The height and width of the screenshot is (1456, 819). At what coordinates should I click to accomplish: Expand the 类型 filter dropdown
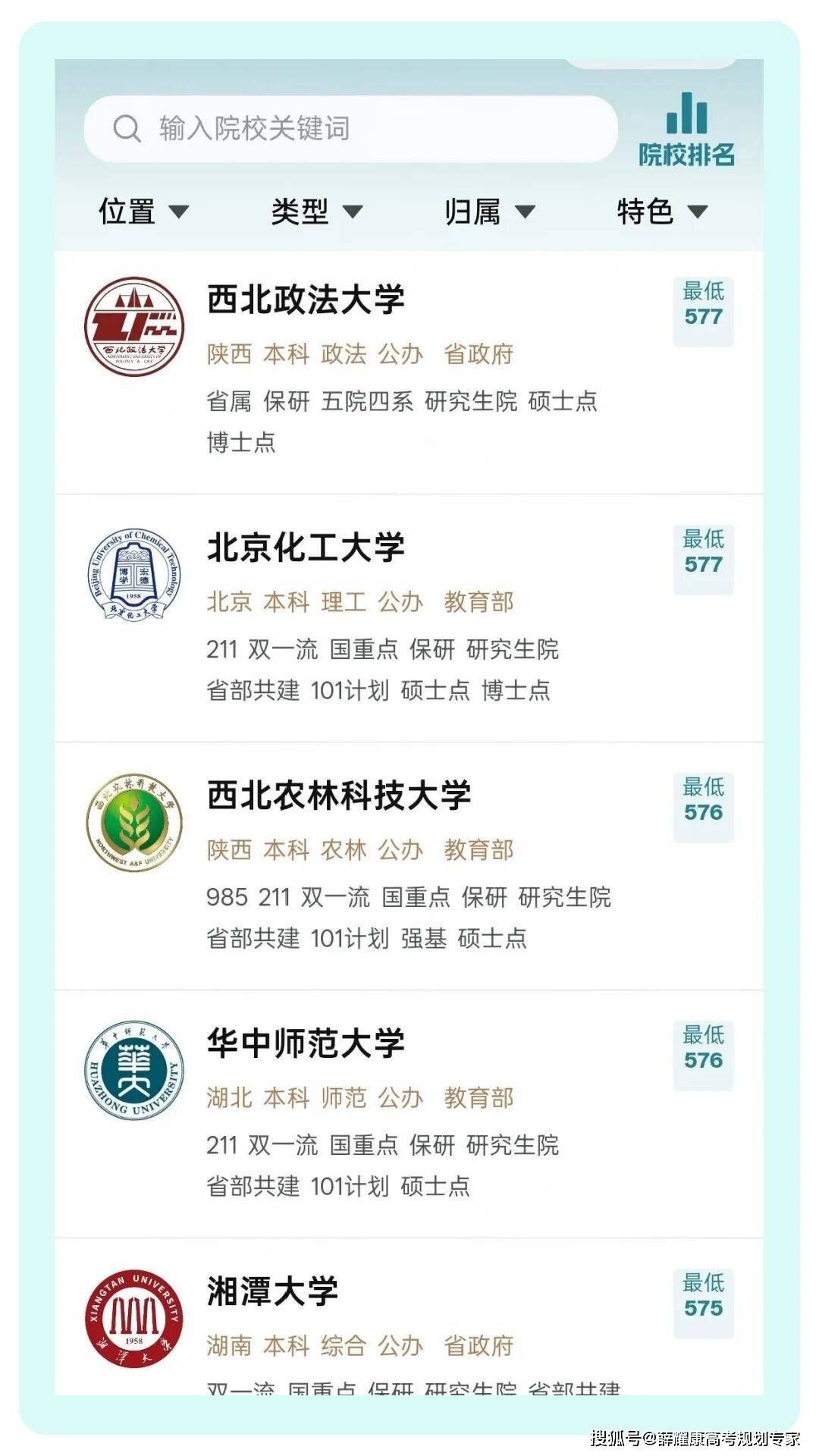pos(316,211)
